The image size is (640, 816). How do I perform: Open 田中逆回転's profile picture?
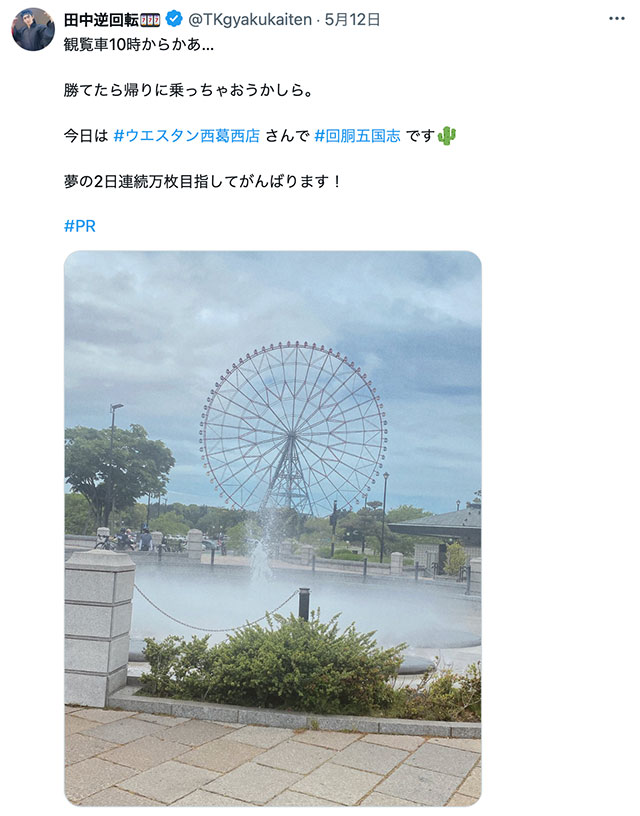point(33,29)
